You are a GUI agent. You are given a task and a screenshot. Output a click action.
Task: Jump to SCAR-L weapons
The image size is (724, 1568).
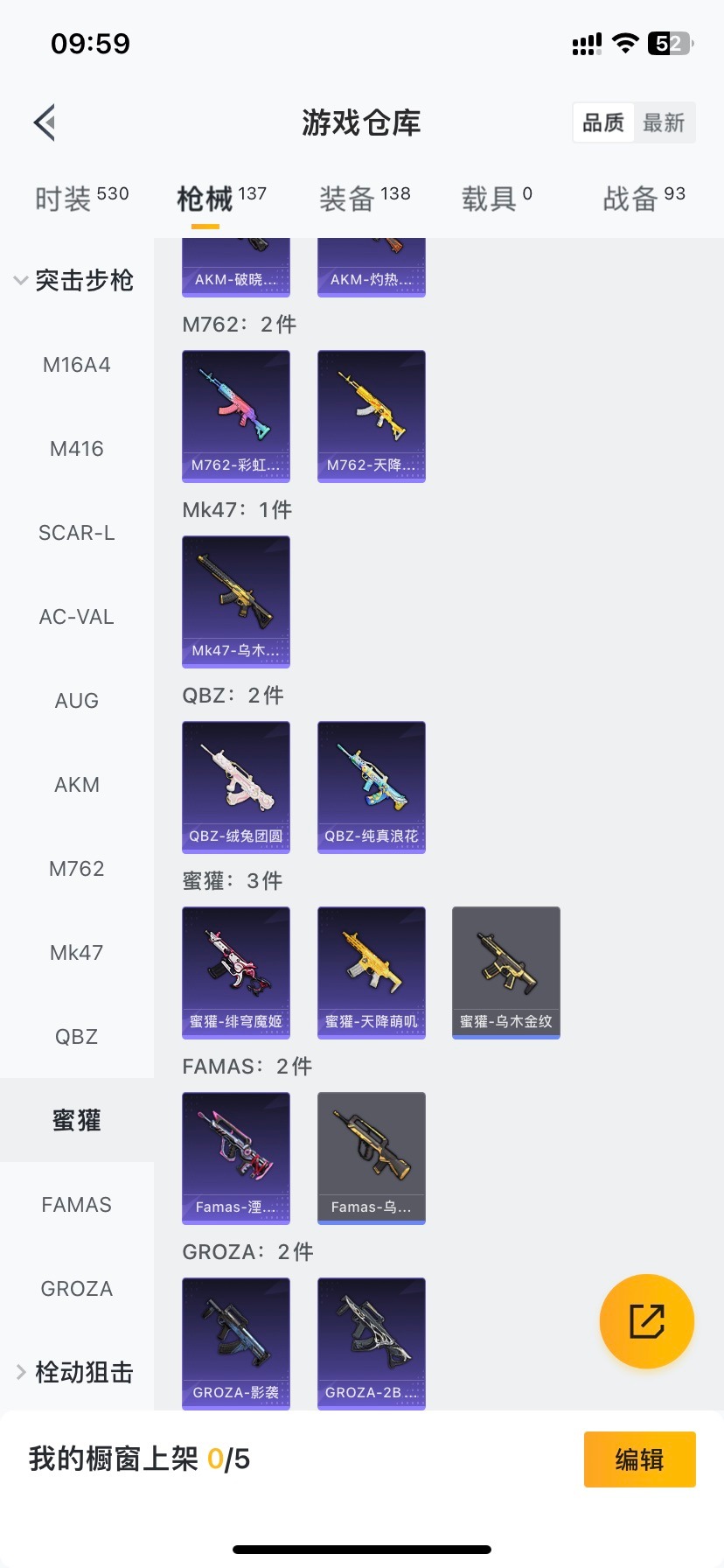click(77, 533)
